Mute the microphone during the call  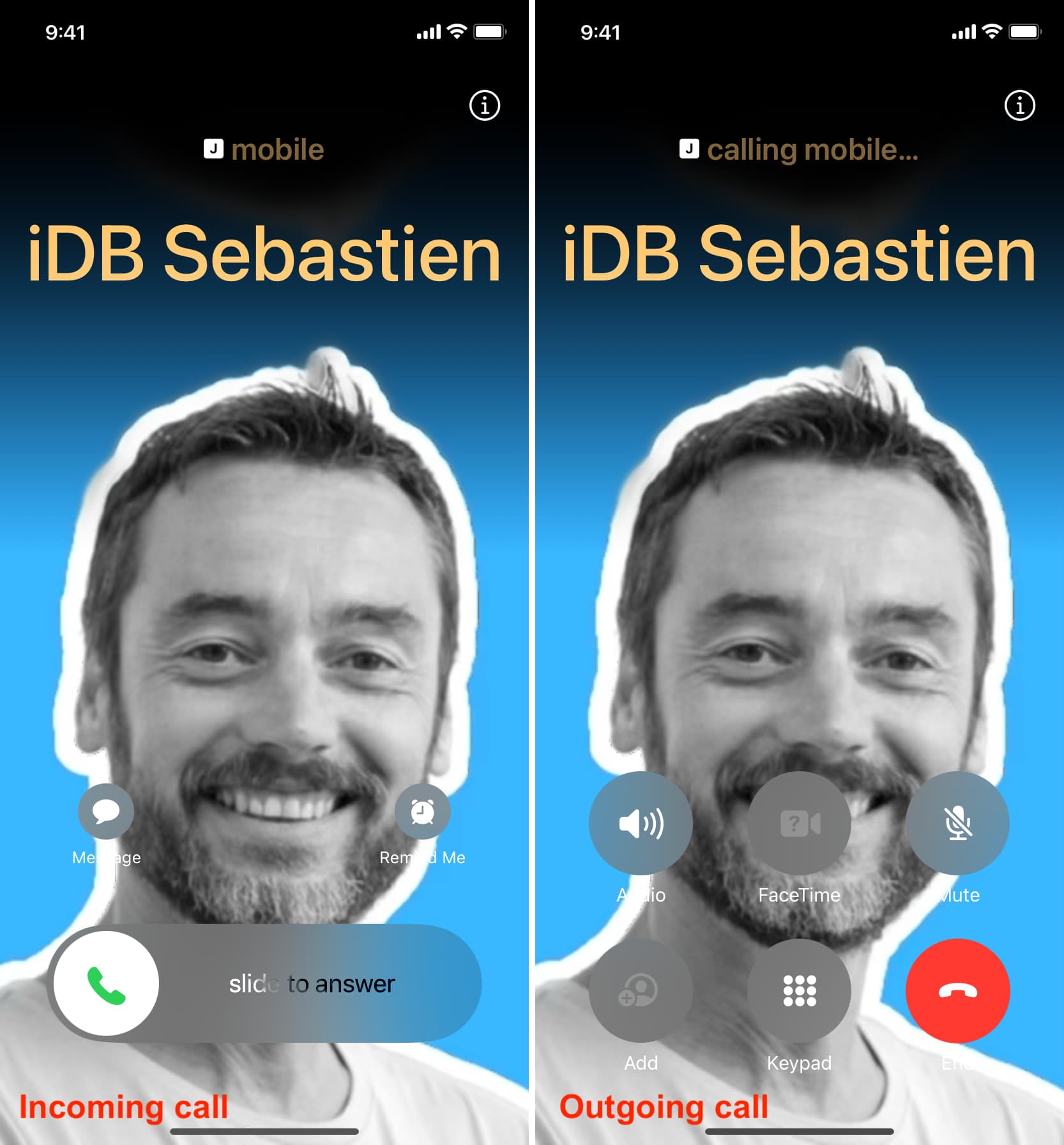957,823
